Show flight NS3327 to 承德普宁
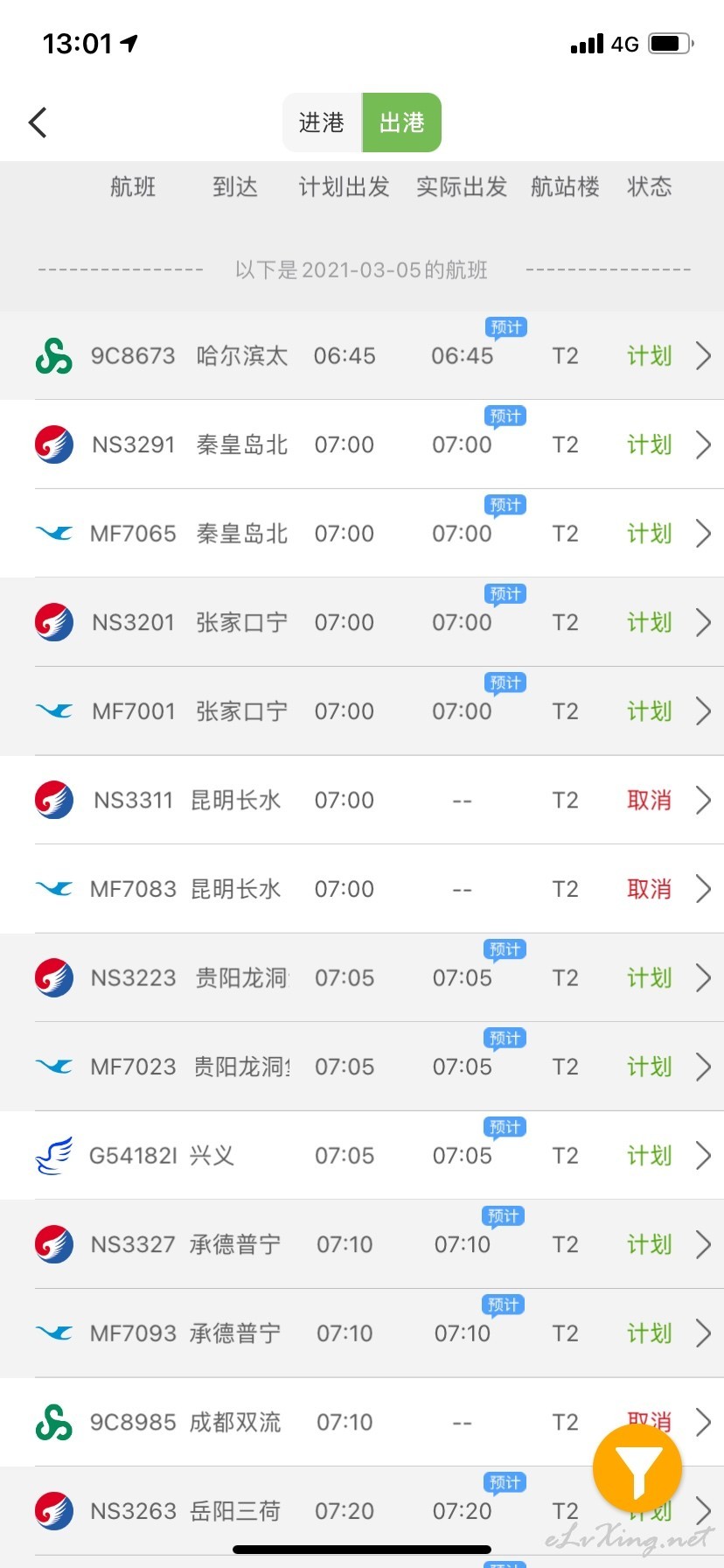Viewport: 724px width, 1568px height. tap(362, 1244)
